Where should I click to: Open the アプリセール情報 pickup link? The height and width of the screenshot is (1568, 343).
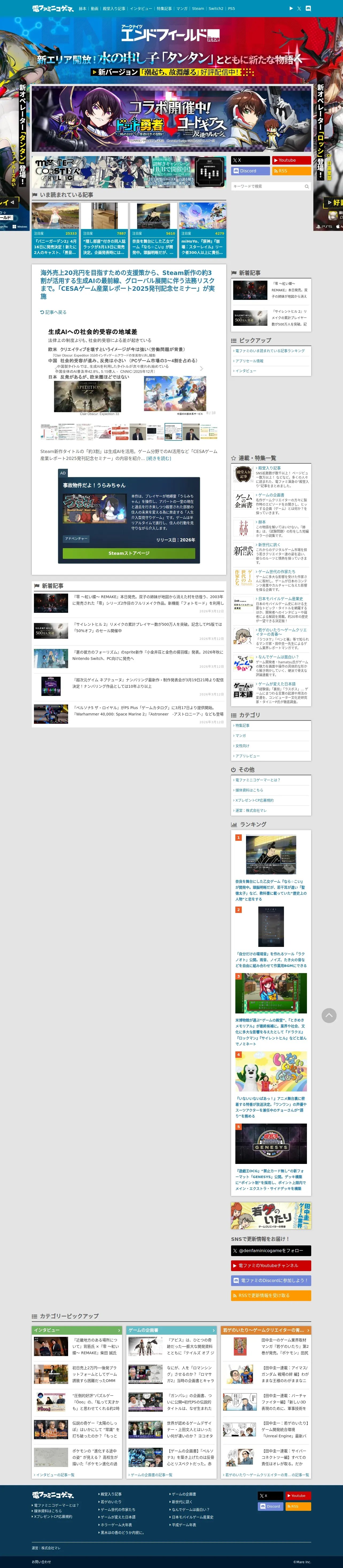click(249, 361)
